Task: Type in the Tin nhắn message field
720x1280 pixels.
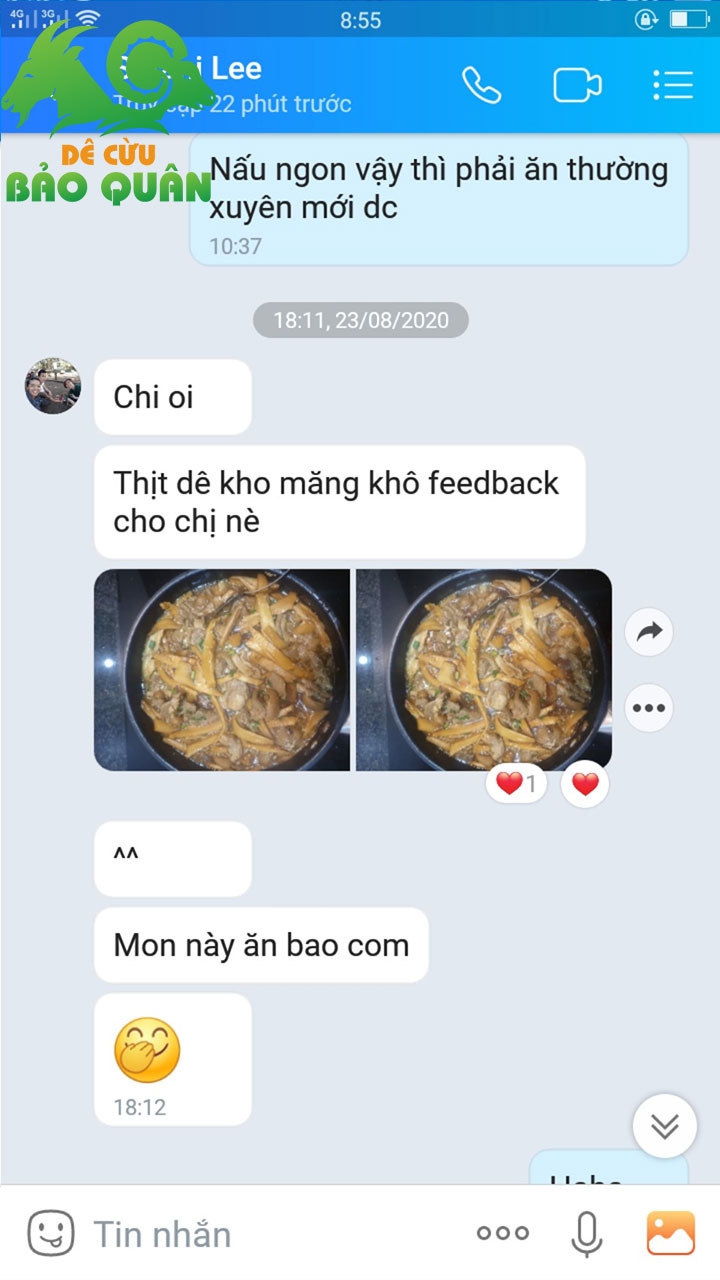Action: pos(270,1234)
